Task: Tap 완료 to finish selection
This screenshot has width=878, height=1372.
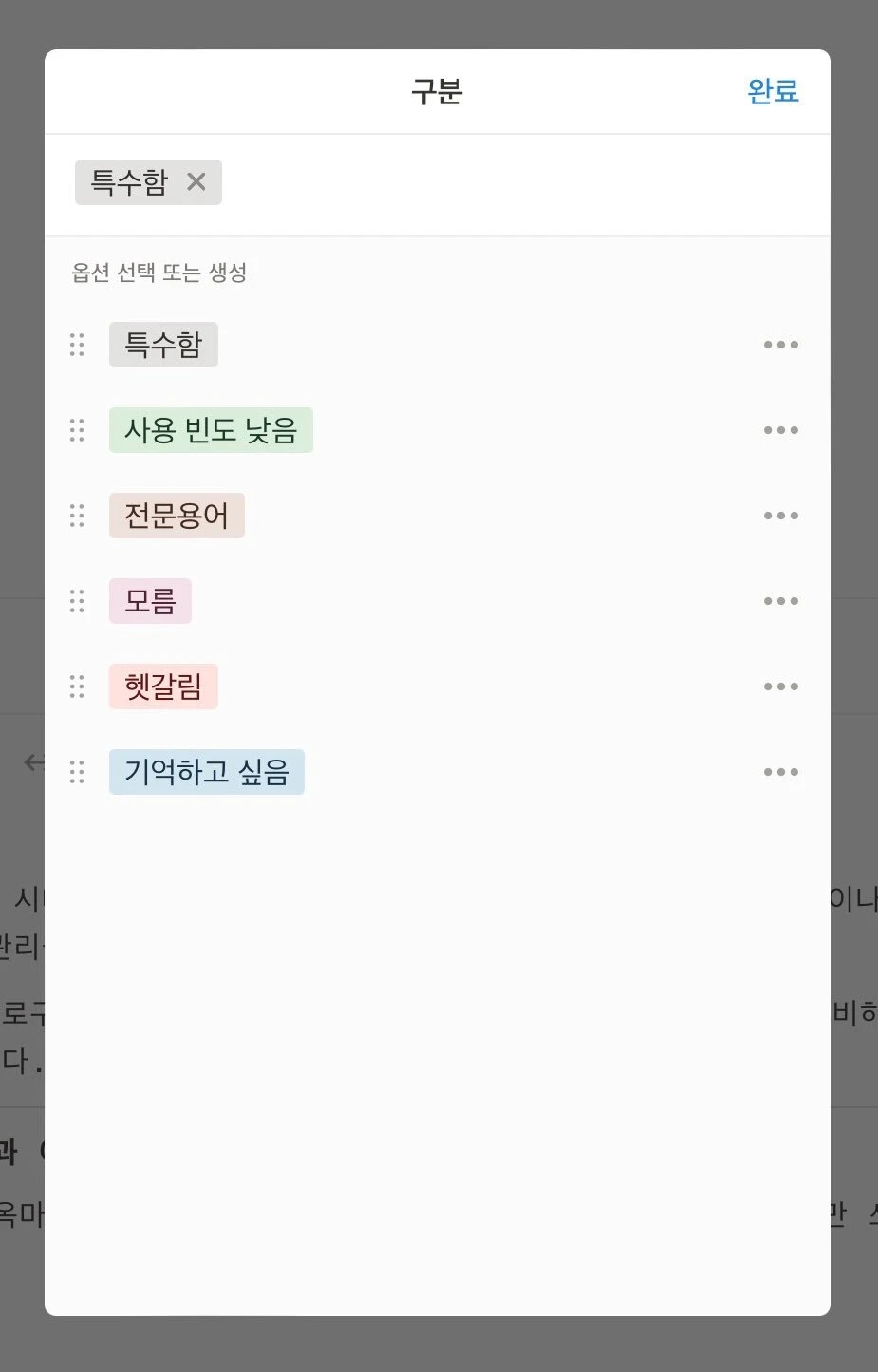Action: pos(773,91)
